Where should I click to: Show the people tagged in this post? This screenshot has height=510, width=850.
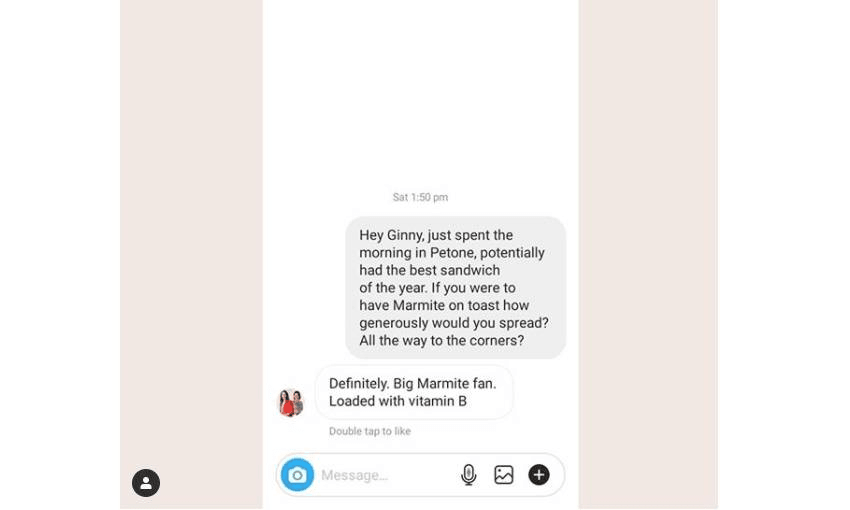point(146,483)
